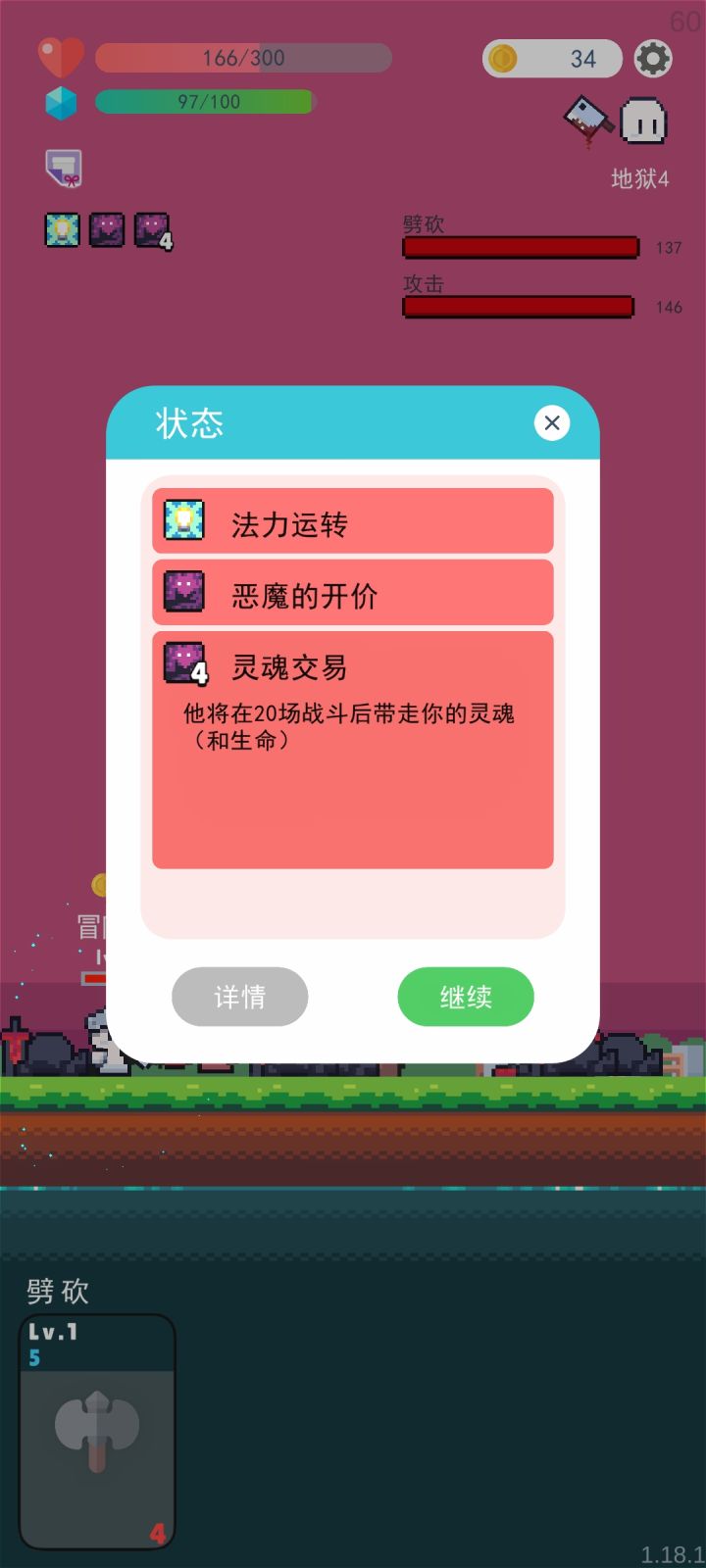Tap the stacked demon buff showing 4 in status row
Image resolution: width=706 pixels, height=1568 pixels.
click(150, 231)
